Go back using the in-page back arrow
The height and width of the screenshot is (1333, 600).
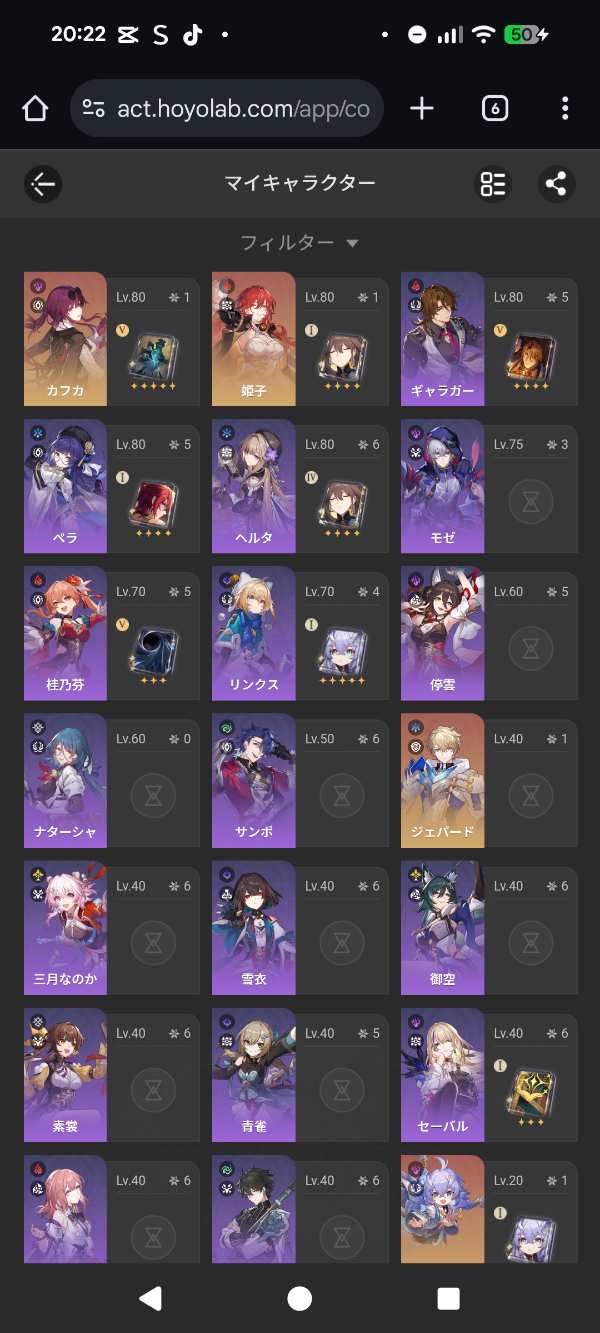pos(43,184)
